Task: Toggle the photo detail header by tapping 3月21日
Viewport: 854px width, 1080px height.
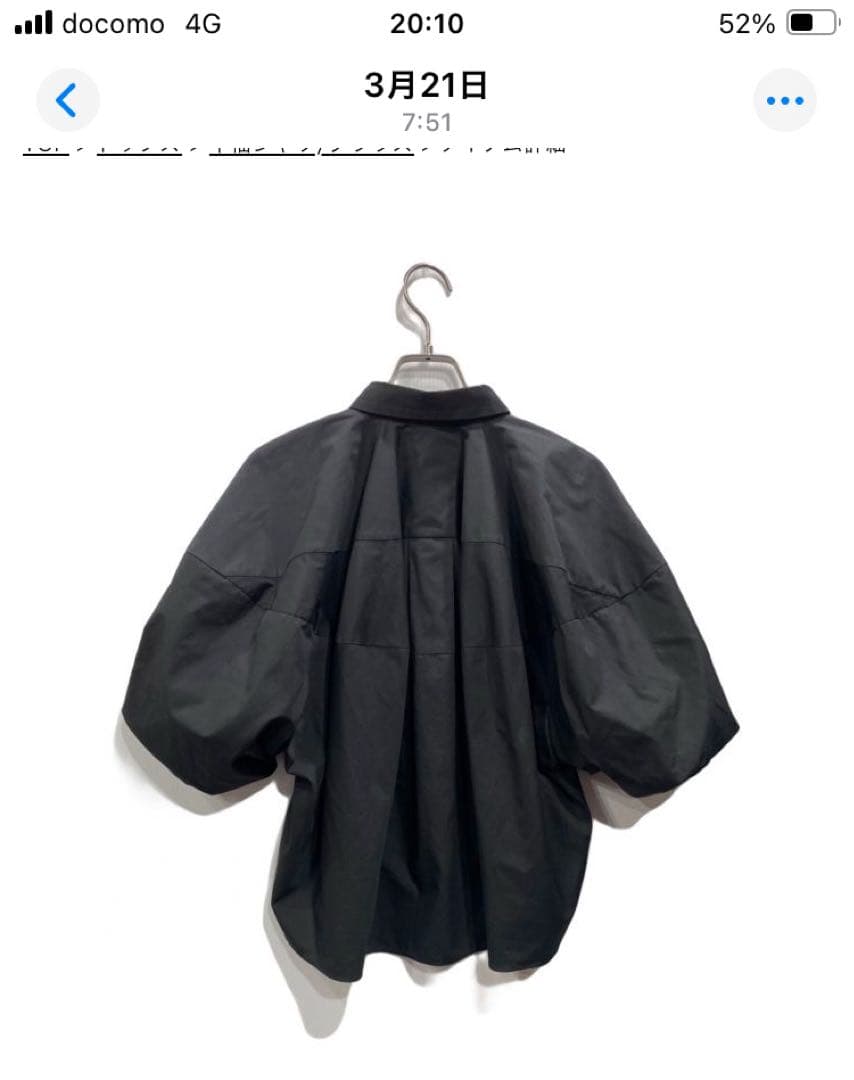Action: [427, 86]
